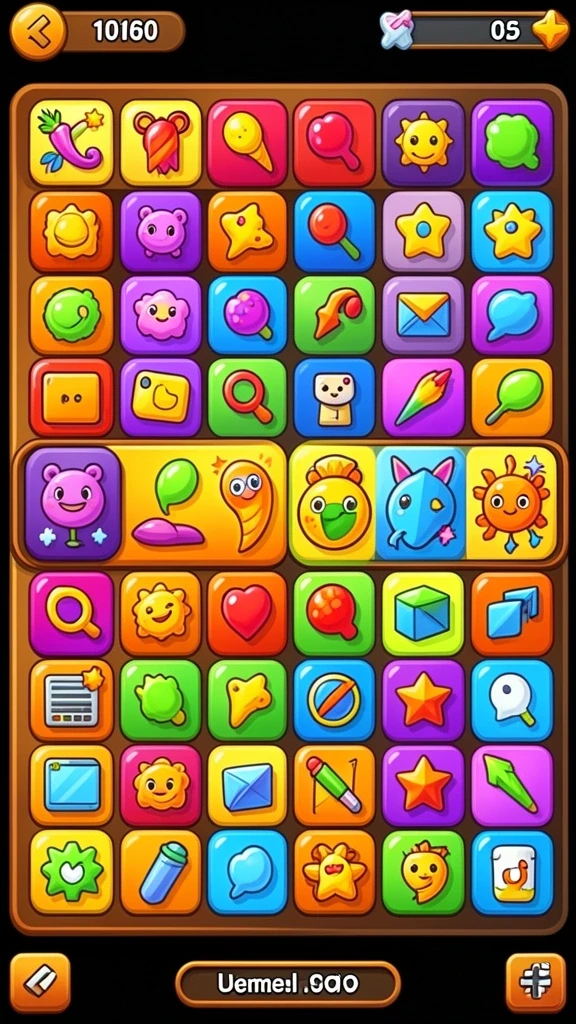Select the rainbow feather tile on magenta

(423, 397)
